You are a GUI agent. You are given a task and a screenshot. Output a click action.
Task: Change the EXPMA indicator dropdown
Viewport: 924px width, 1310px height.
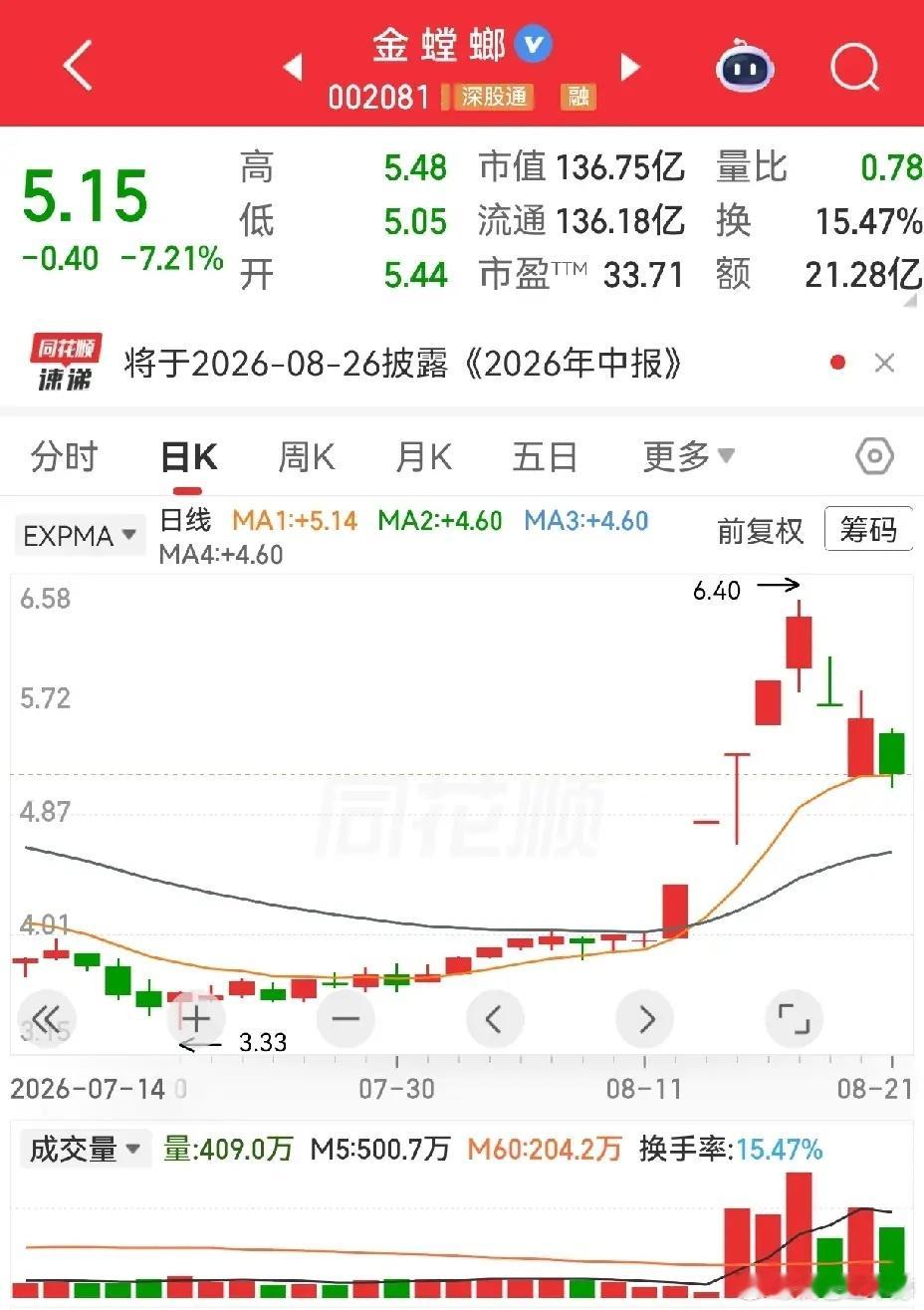[79, 536]
